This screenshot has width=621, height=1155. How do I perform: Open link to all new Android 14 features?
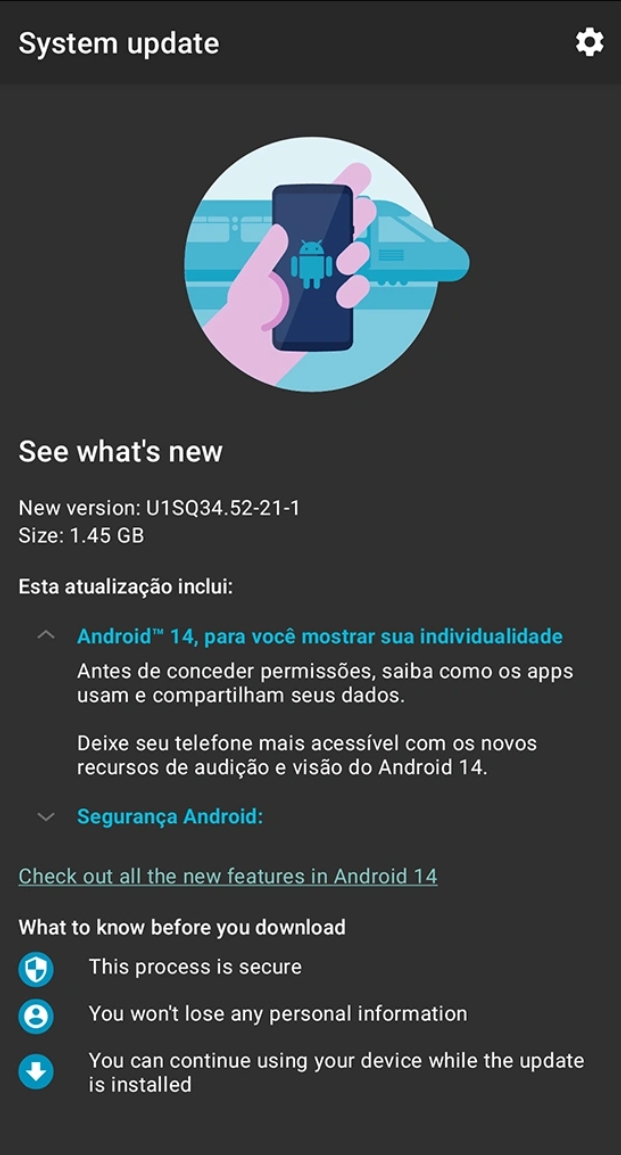pyautogui.click(x=228, y=876)
